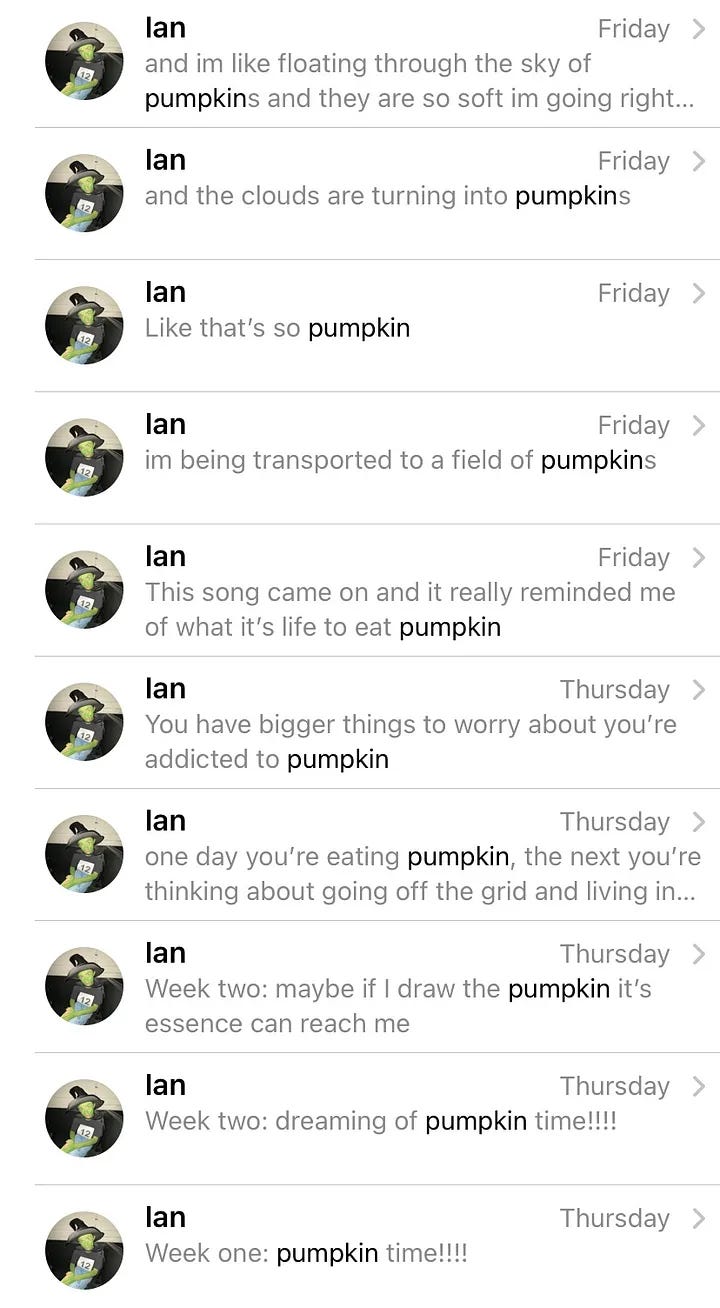Open message about transported to a field of pumpkins
This screenshot has width=720, height=1308.
click(400, 459)
